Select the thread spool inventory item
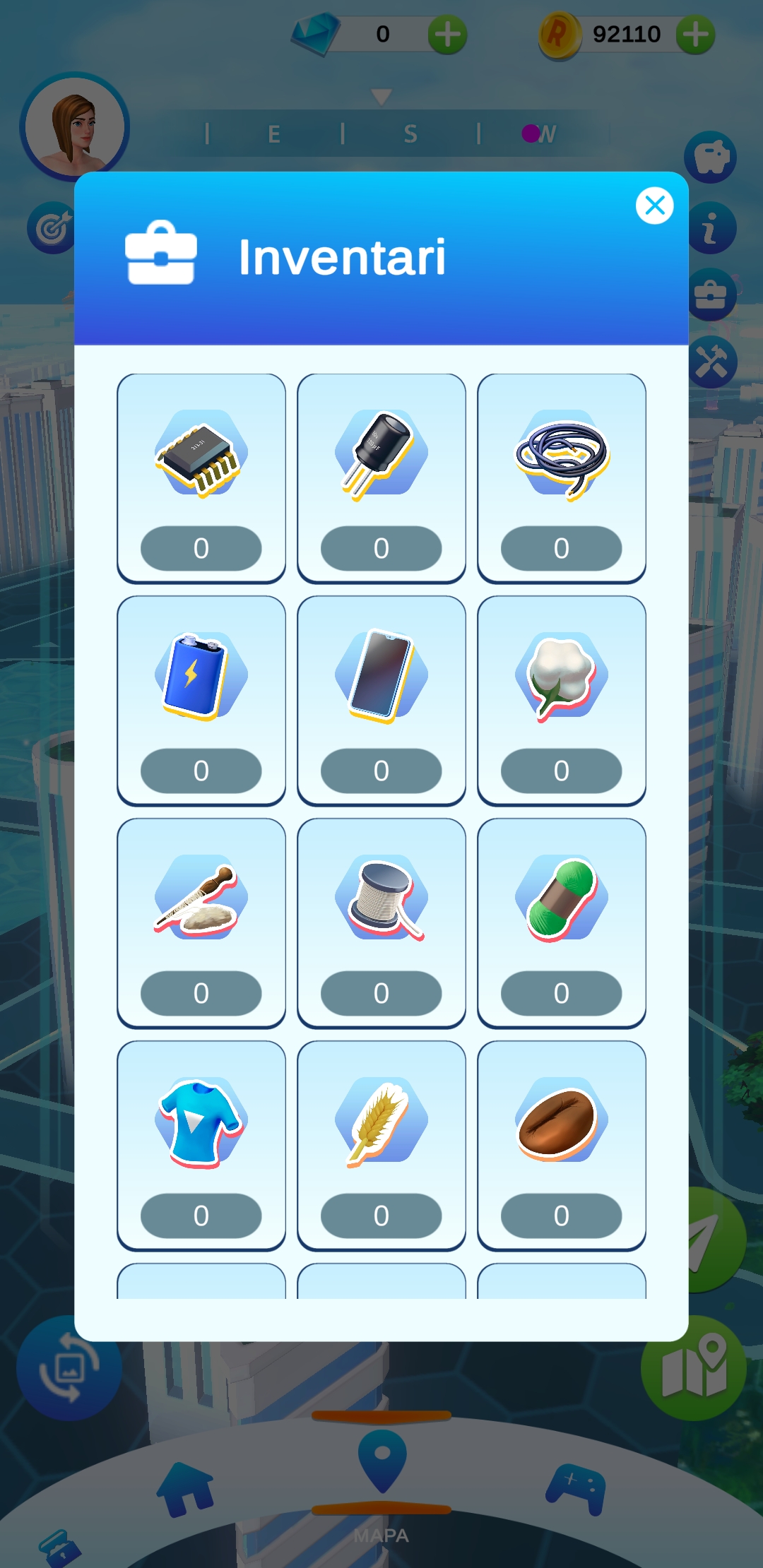 381,922
